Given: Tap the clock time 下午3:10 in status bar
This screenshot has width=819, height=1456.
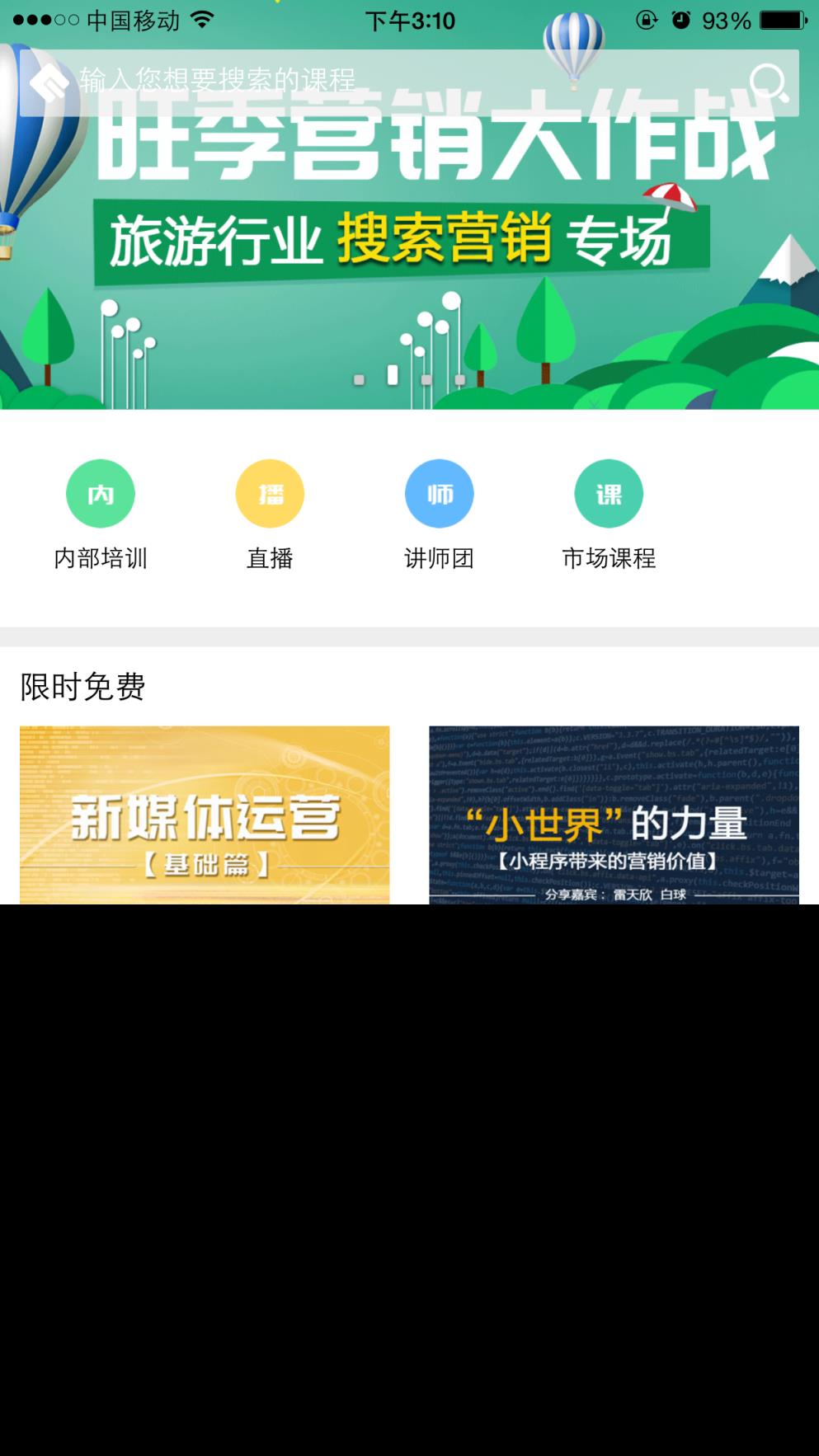Looking at the screenshot, I should tap(410, 21).
